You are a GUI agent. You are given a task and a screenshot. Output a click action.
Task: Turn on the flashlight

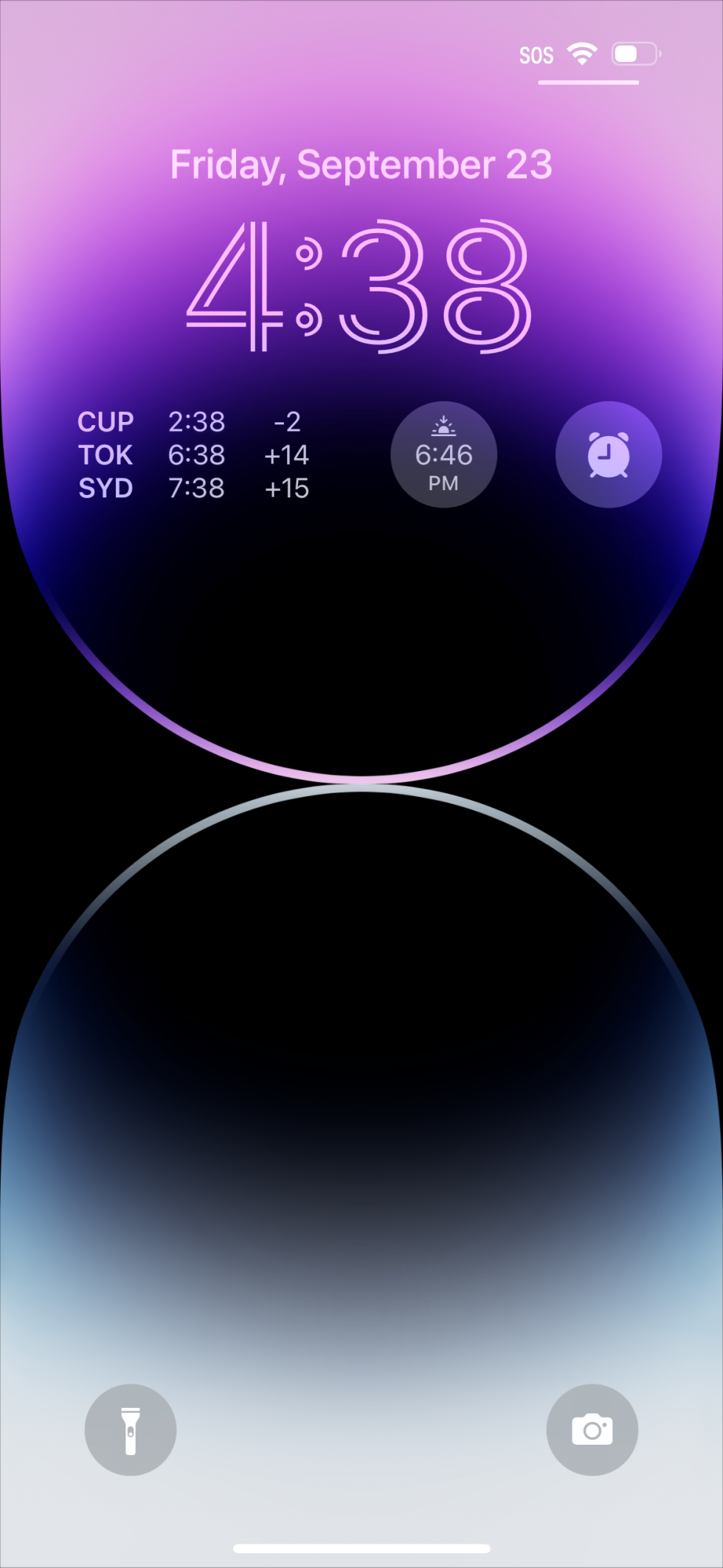[x=131, y=1429]
